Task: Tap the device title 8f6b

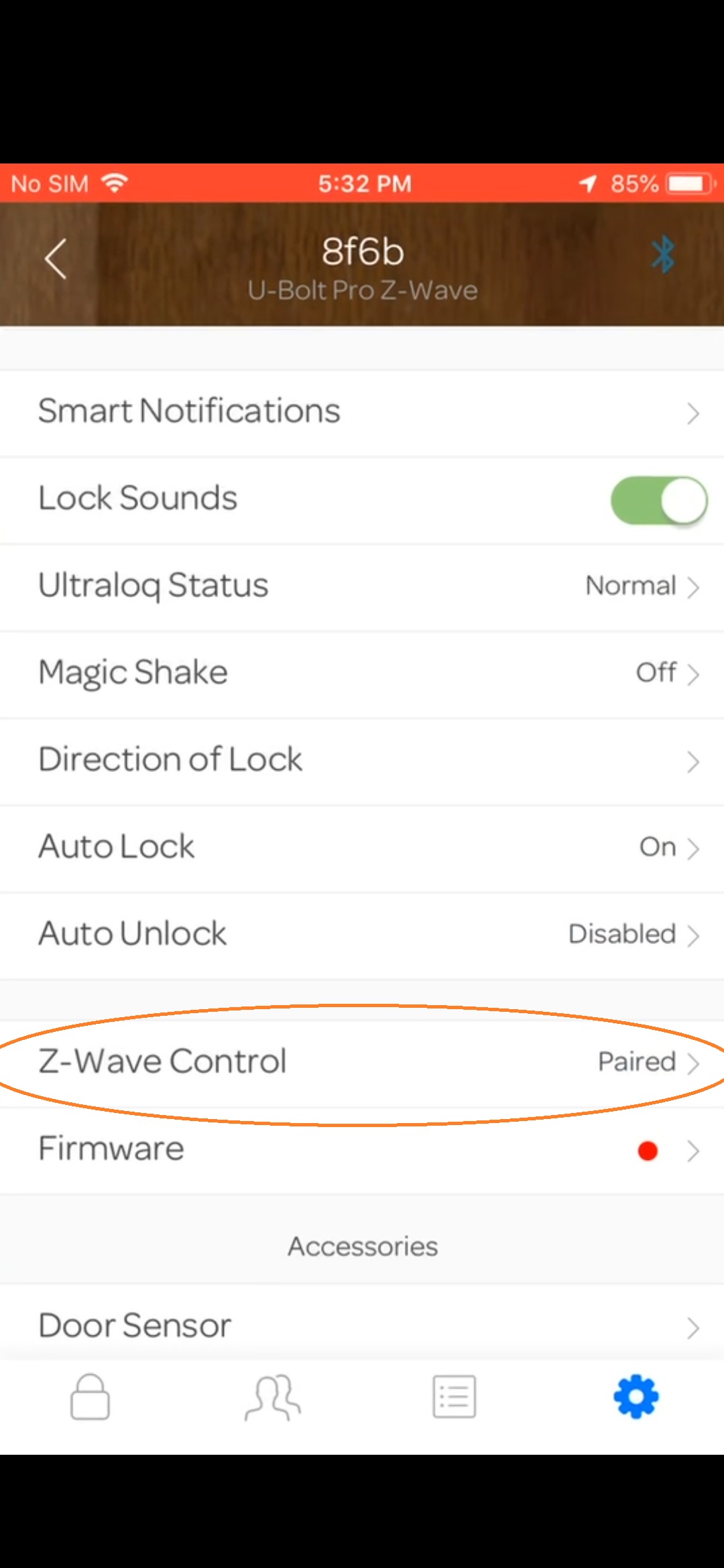Action: pos(362,251)
